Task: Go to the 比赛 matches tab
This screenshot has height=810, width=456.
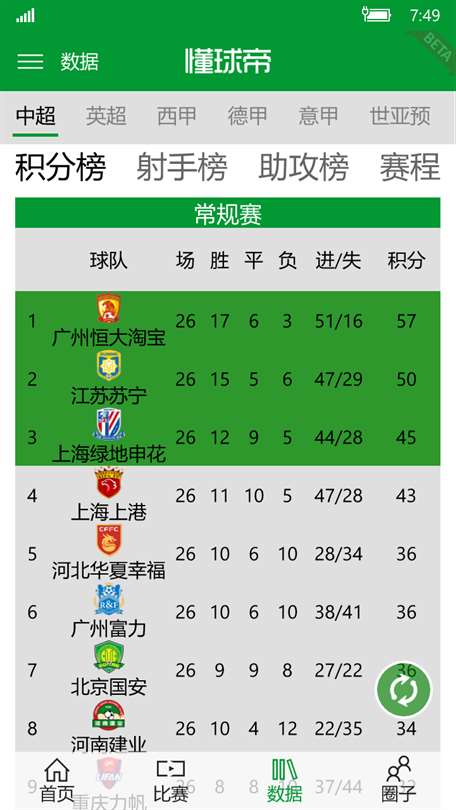Action: (171, 780)
